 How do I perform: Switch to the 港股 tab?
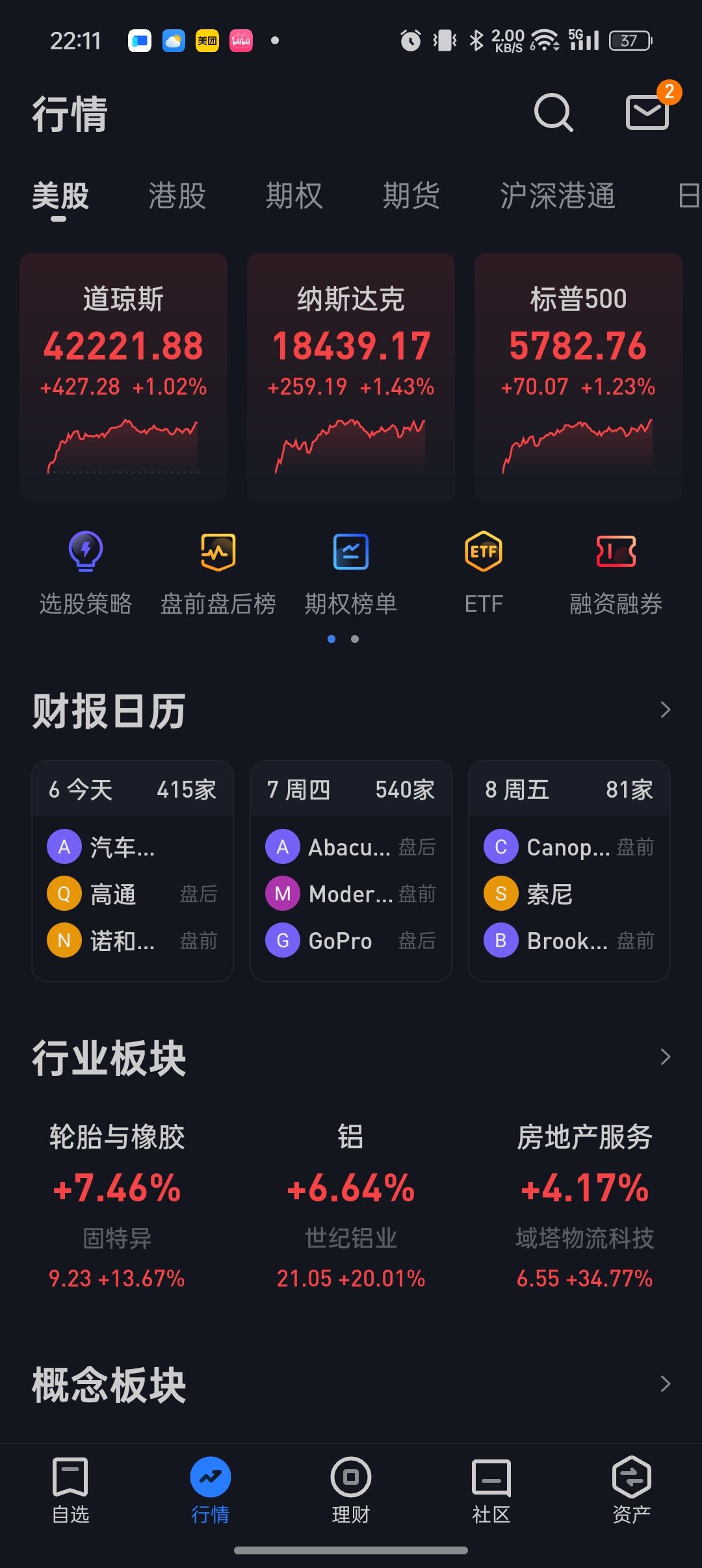coord(177,196)
